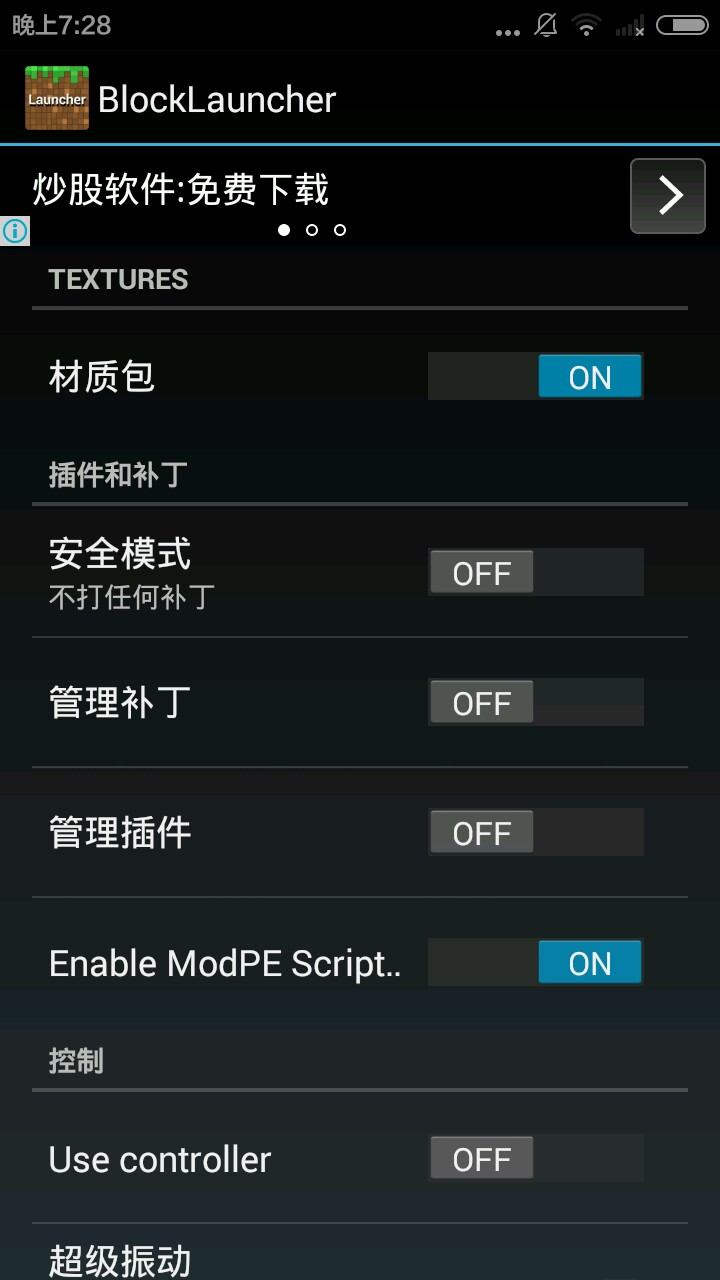Tap the BlockLauncher app icon in the header
The width and height of the screenshot is (720, 1280).
[x=57, y=99]
